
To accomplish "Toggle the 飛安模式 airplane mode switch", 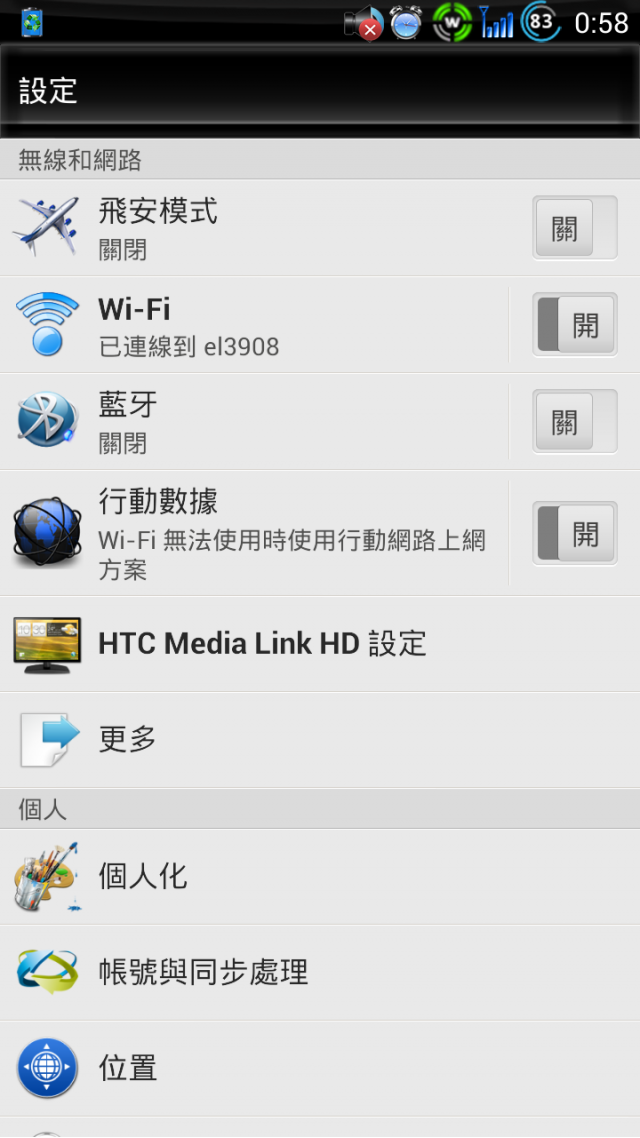I will [x=575, y=228].
